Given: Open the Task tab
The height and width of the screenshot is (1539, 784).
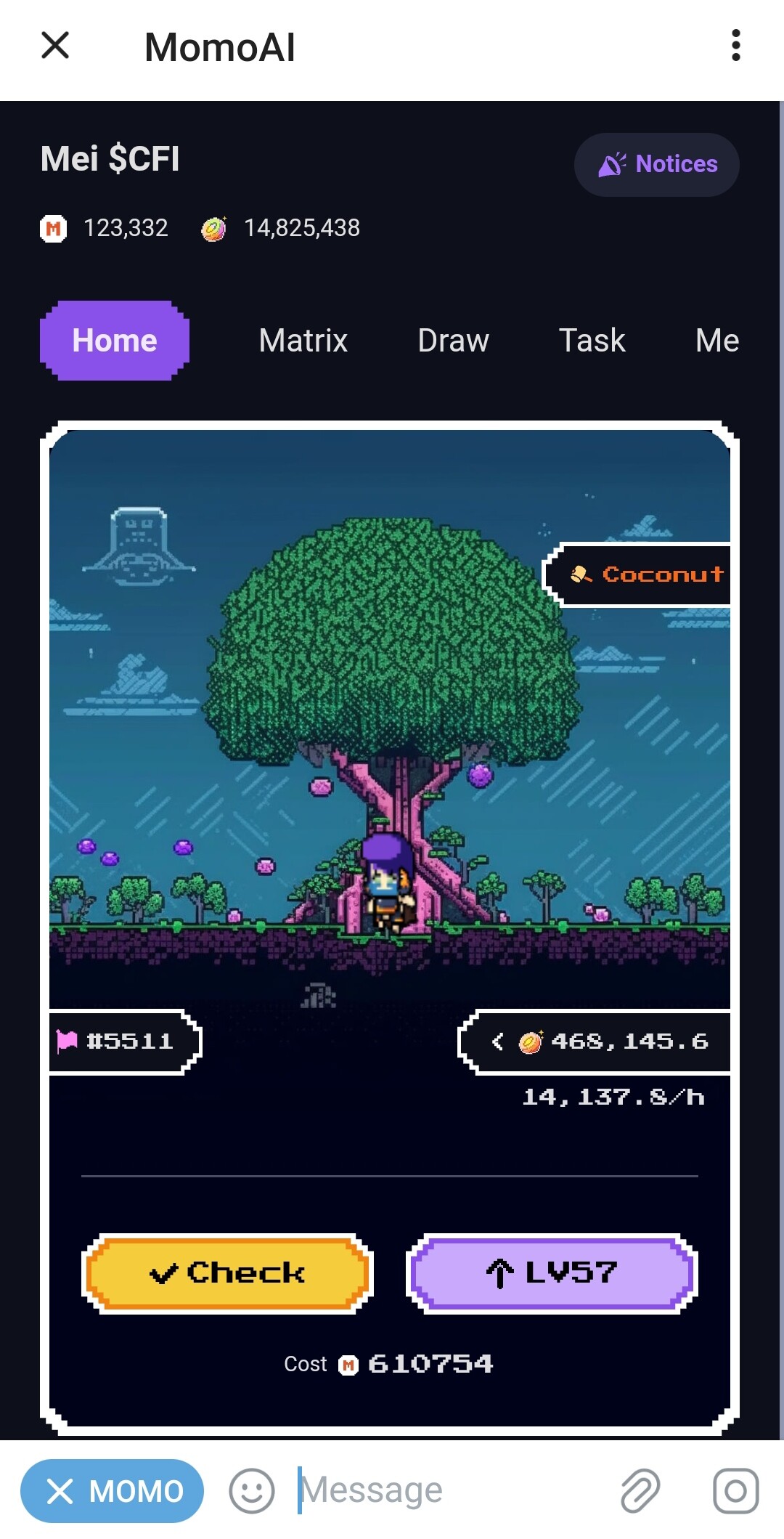Looking at the screenshot, I should 592,341.
